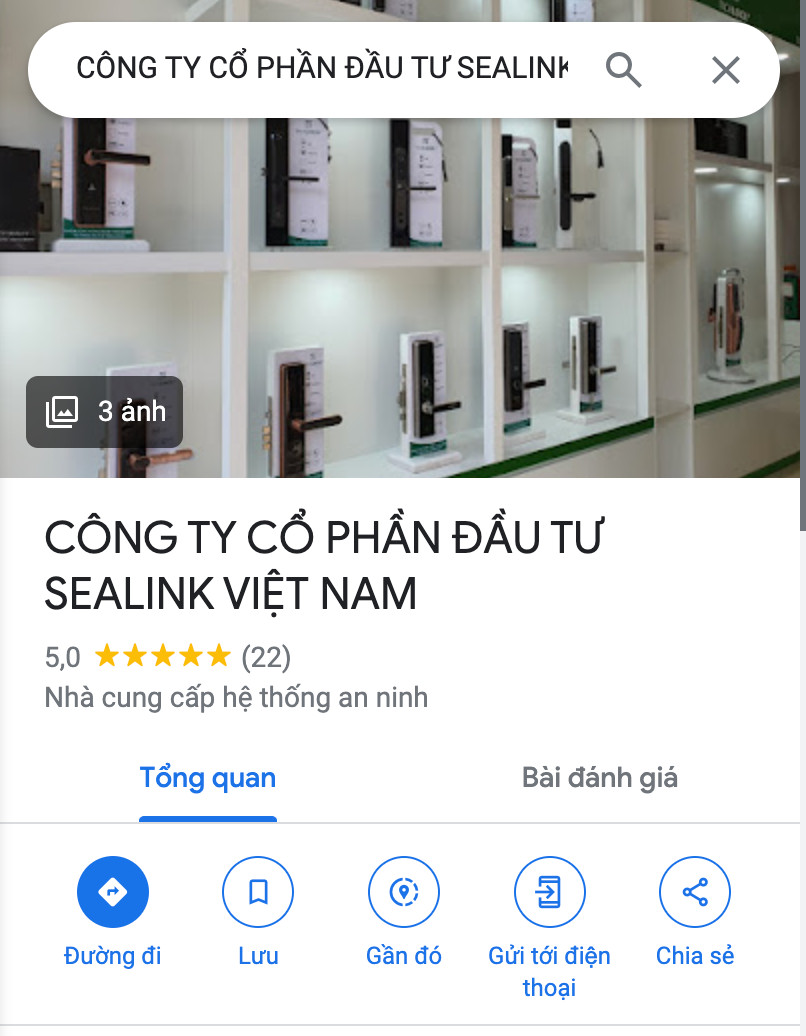
Task: Tap the magnifier search icon
Action: point(623,70)
